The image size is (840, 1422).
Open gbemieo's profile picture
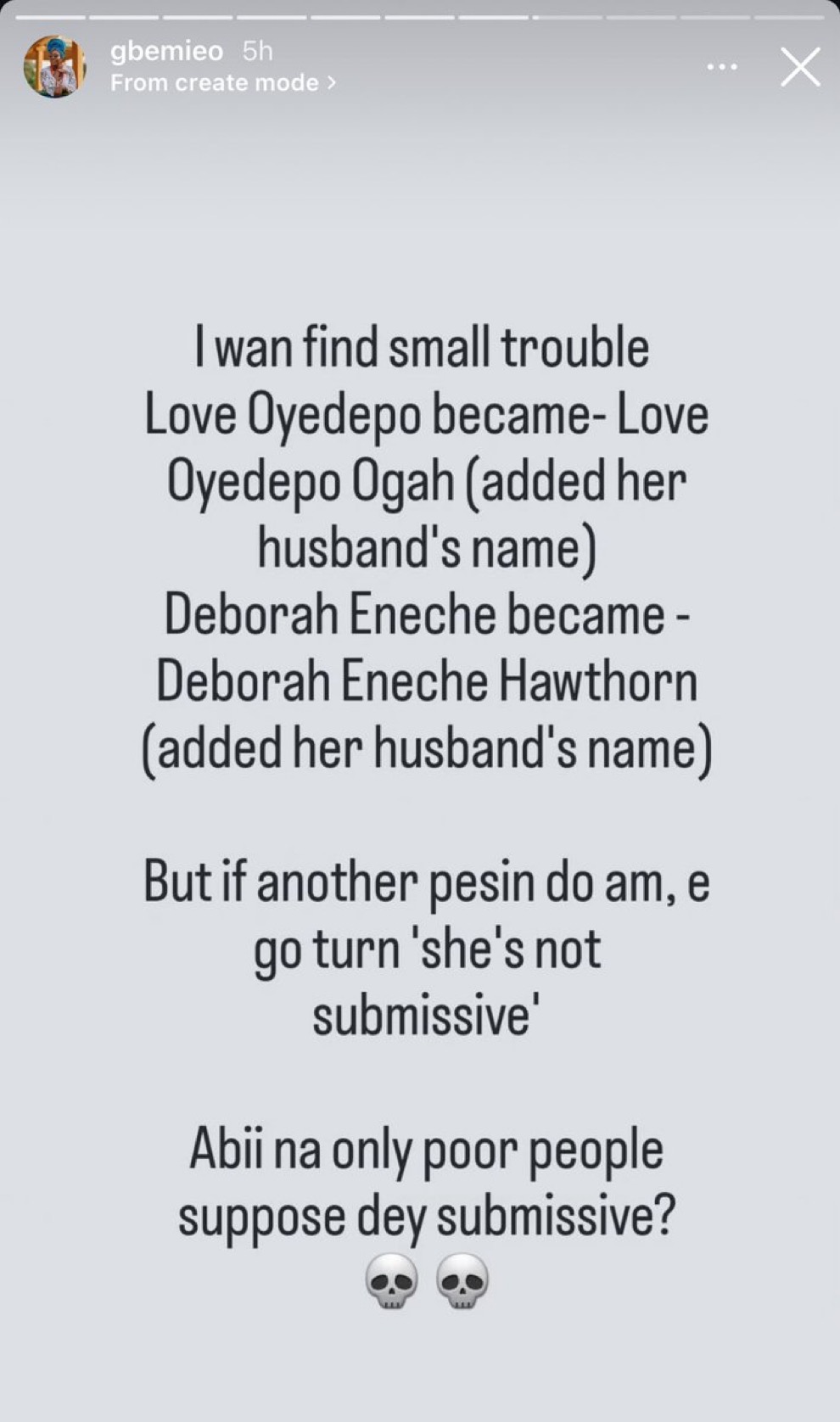pyautogui.click(x=54, y=66)
